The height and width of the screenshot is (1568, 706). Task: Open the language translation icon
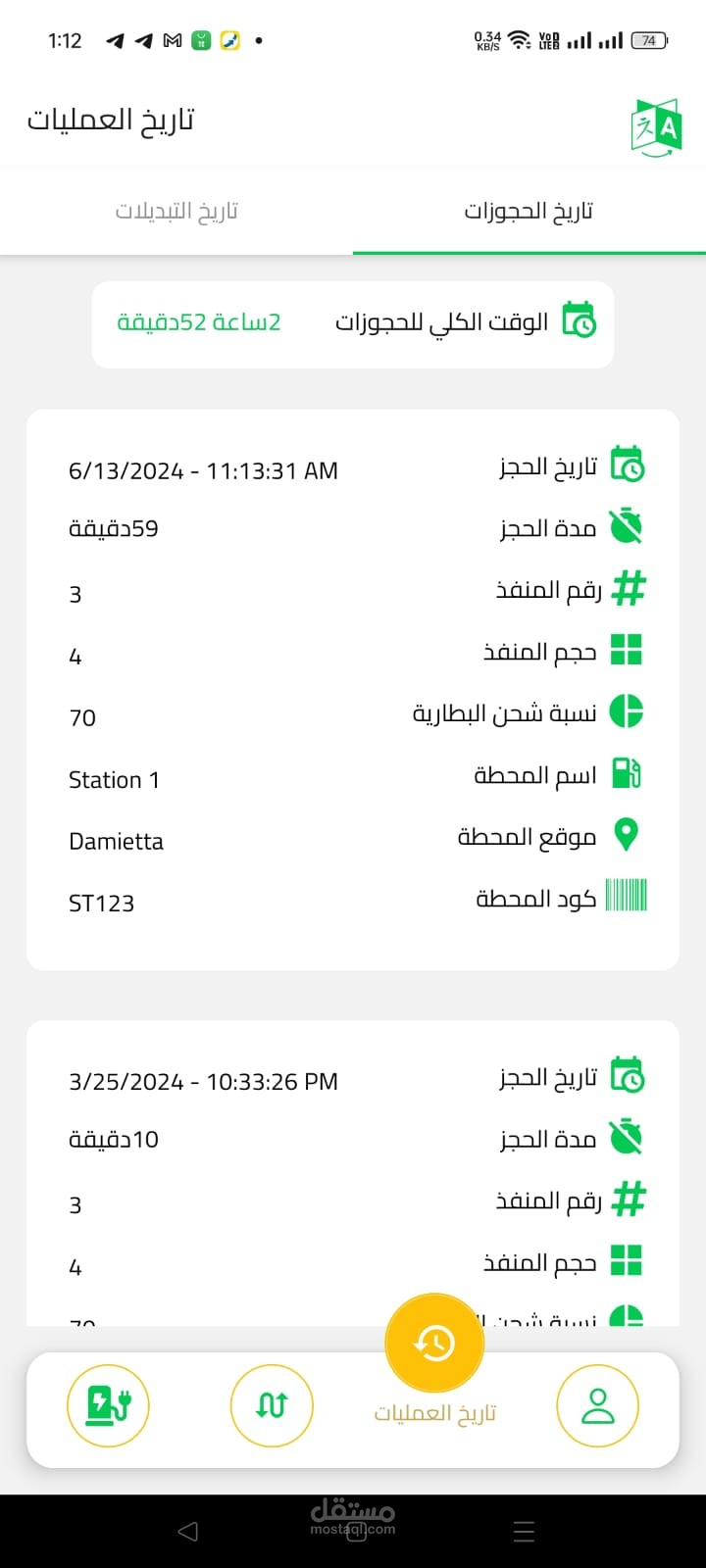click(656, 126)
